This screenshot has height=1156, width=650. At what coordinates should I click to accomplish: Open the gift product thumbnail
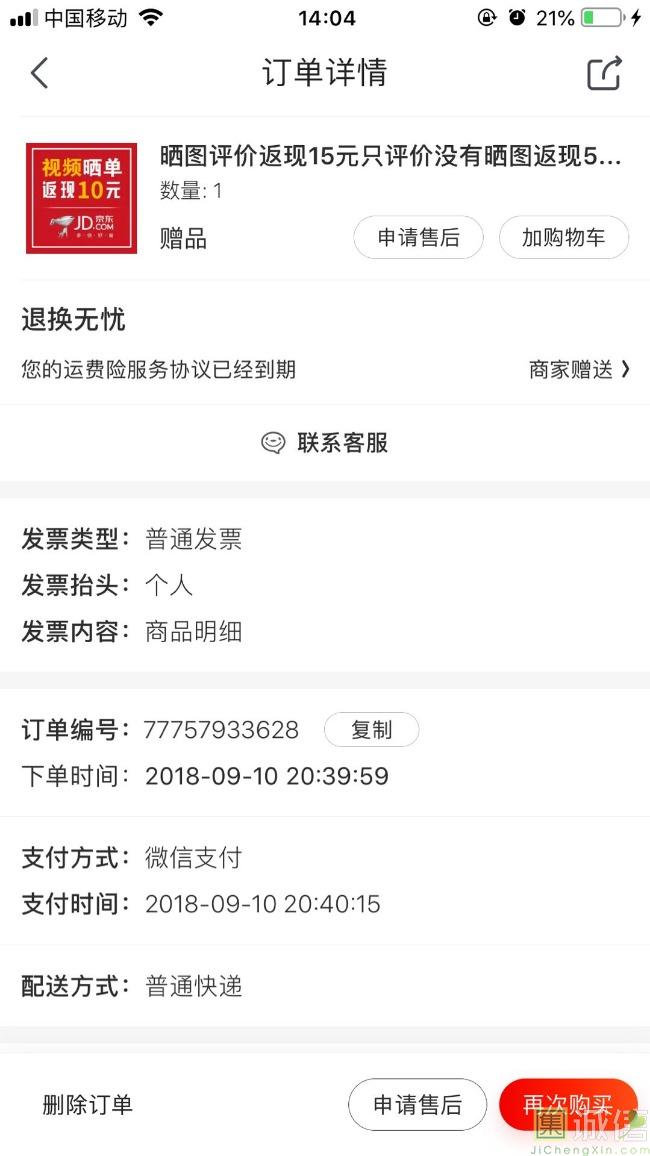(x=81, y=198)
